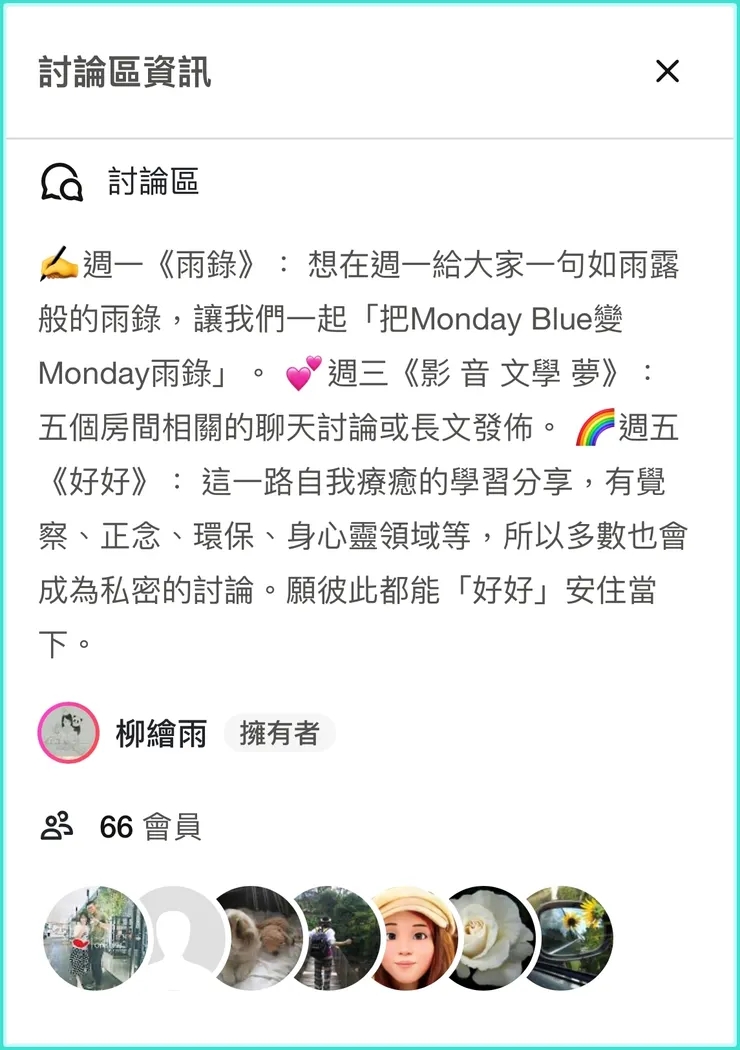Viewport: 740px width, 1050px height.
Task: Click the cartoon girl member avatar
Action: coord(416,940)
